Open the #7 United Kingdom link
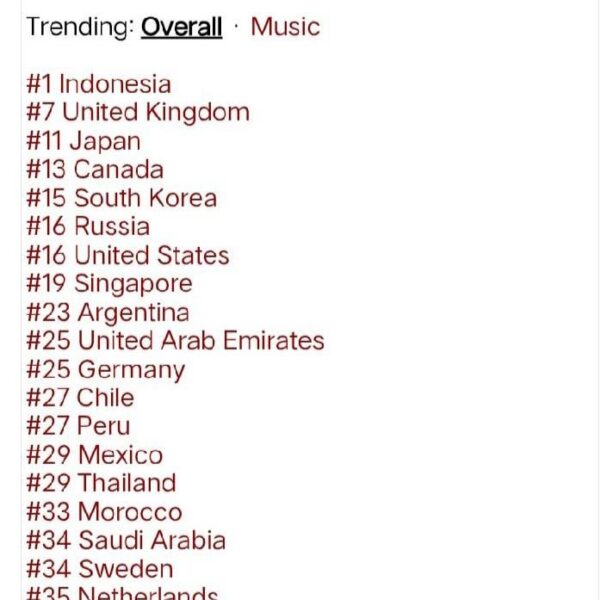 pos(137,112)
